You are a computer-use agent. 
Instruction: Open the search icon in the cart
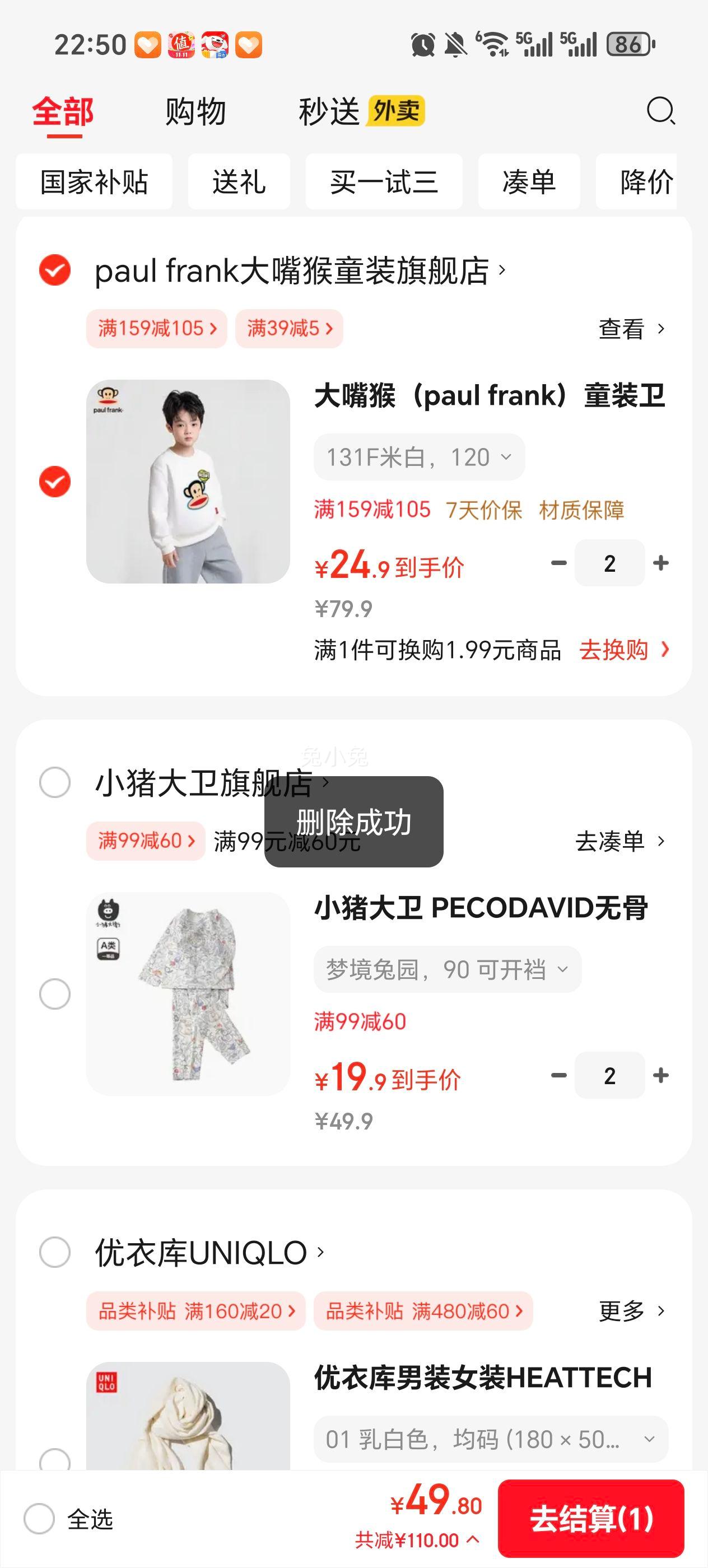(660, 111)
